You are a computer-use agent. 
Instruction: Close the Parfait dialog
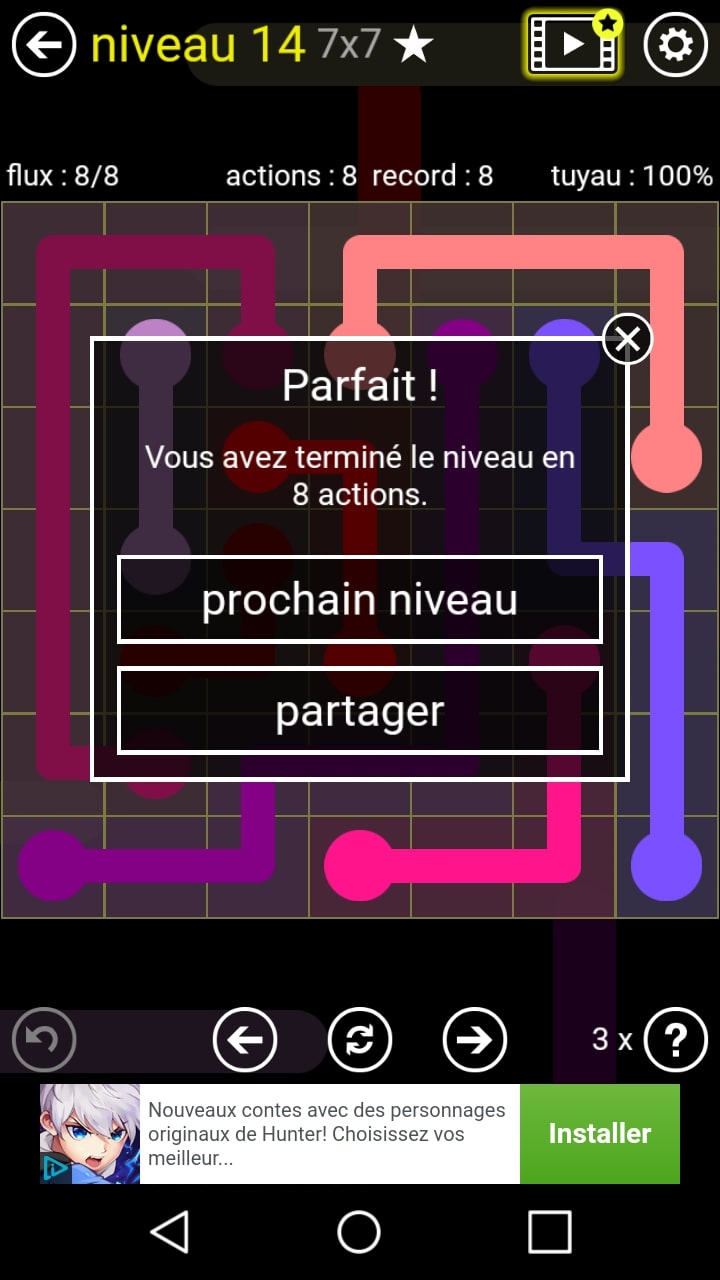tap(628, 340)
